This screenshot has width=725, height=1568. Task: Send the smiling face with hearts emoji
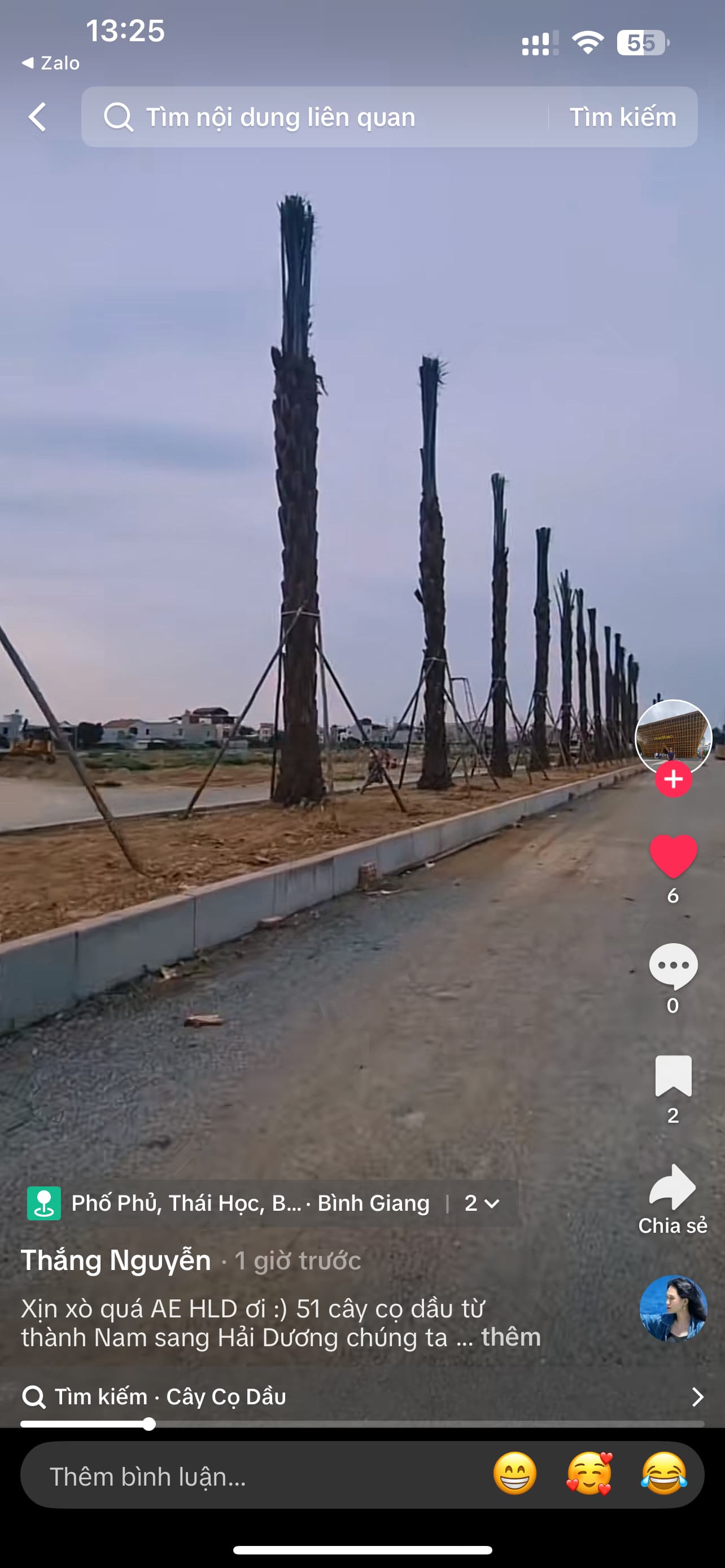pyautogui.click(x=589, y=1474)
